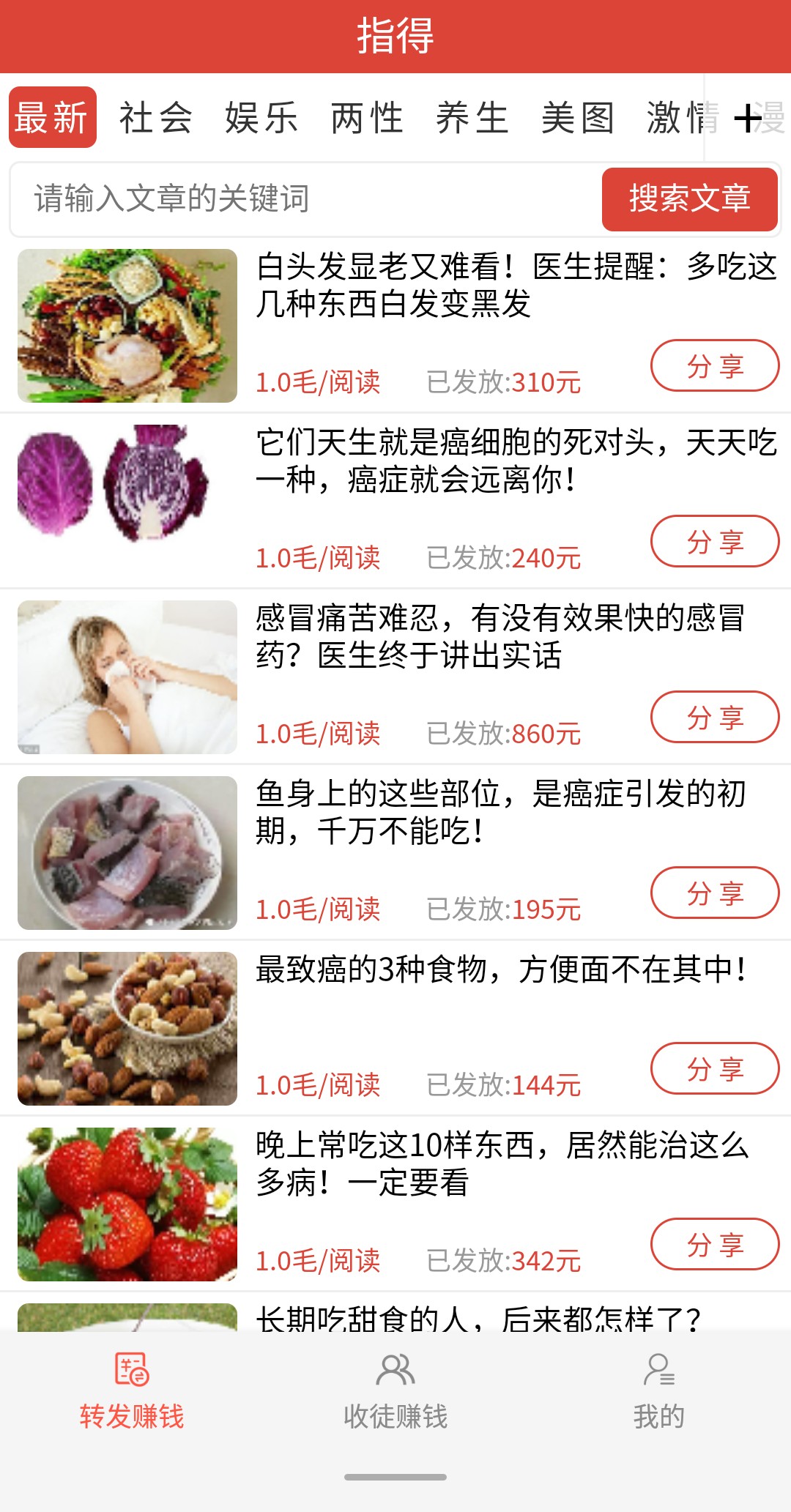Open the 养生 category tab

(x=475, y=119)
